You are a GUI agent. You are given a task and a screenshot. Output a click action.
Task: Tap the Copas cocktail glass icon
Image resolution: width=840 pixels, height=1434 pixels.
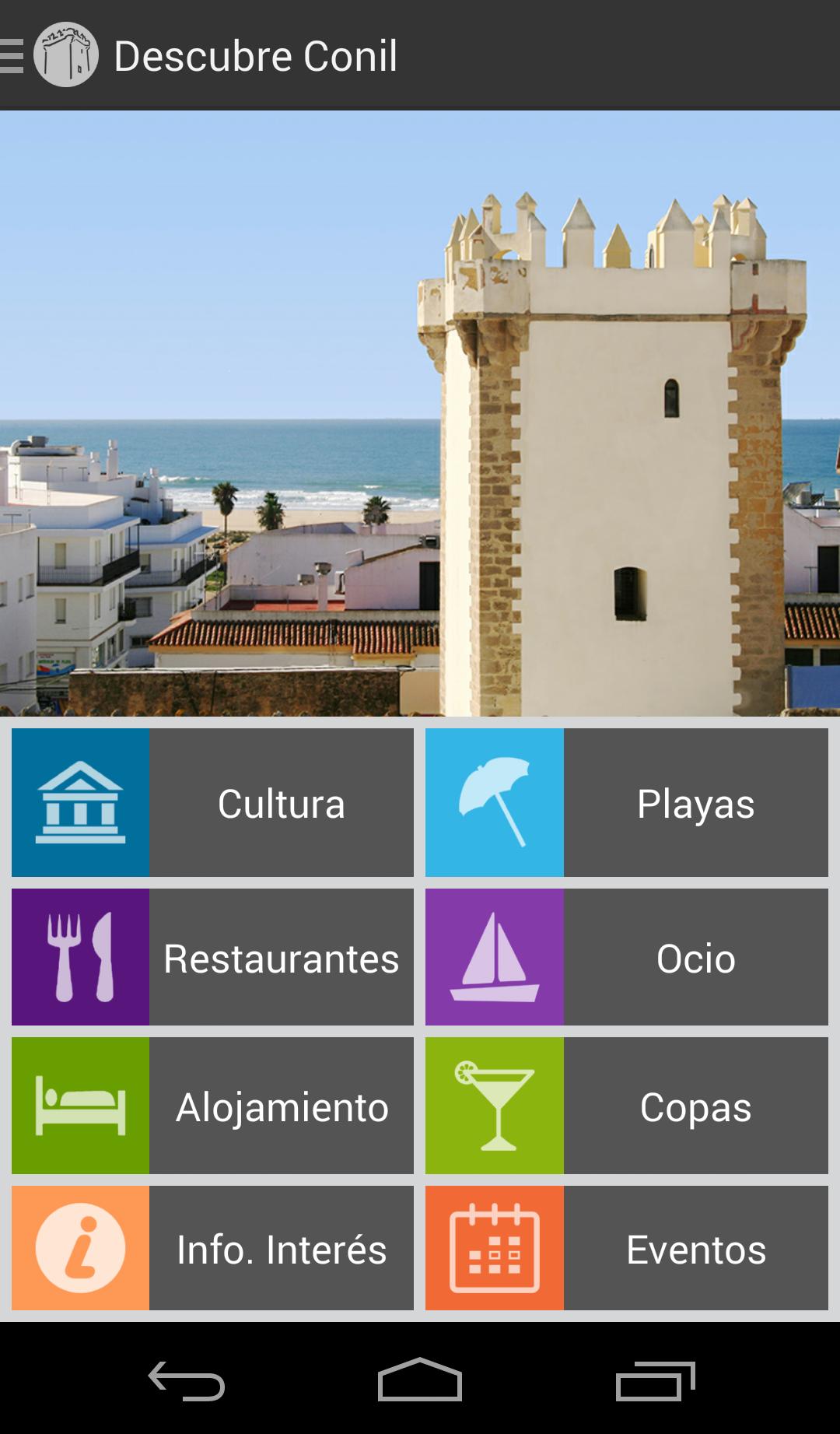click(495, 1106)
